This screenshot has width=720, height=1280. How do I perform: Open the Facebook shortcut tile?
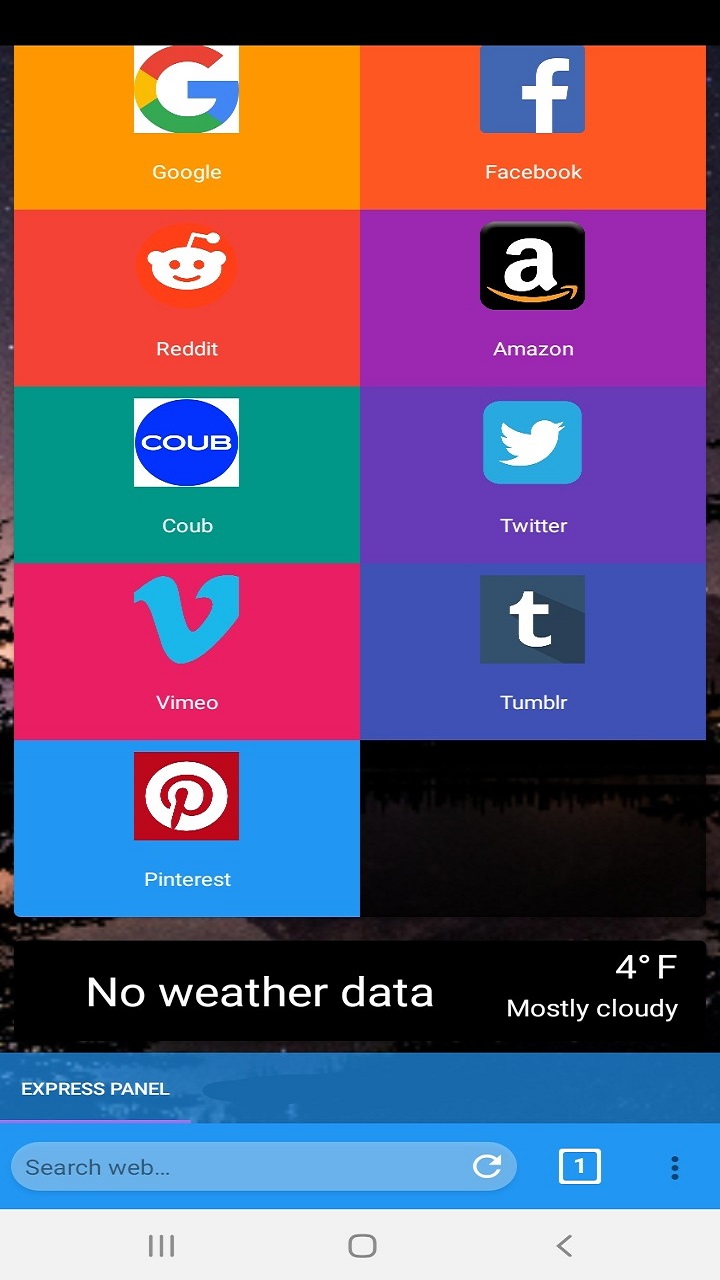[x=533, y=127]
